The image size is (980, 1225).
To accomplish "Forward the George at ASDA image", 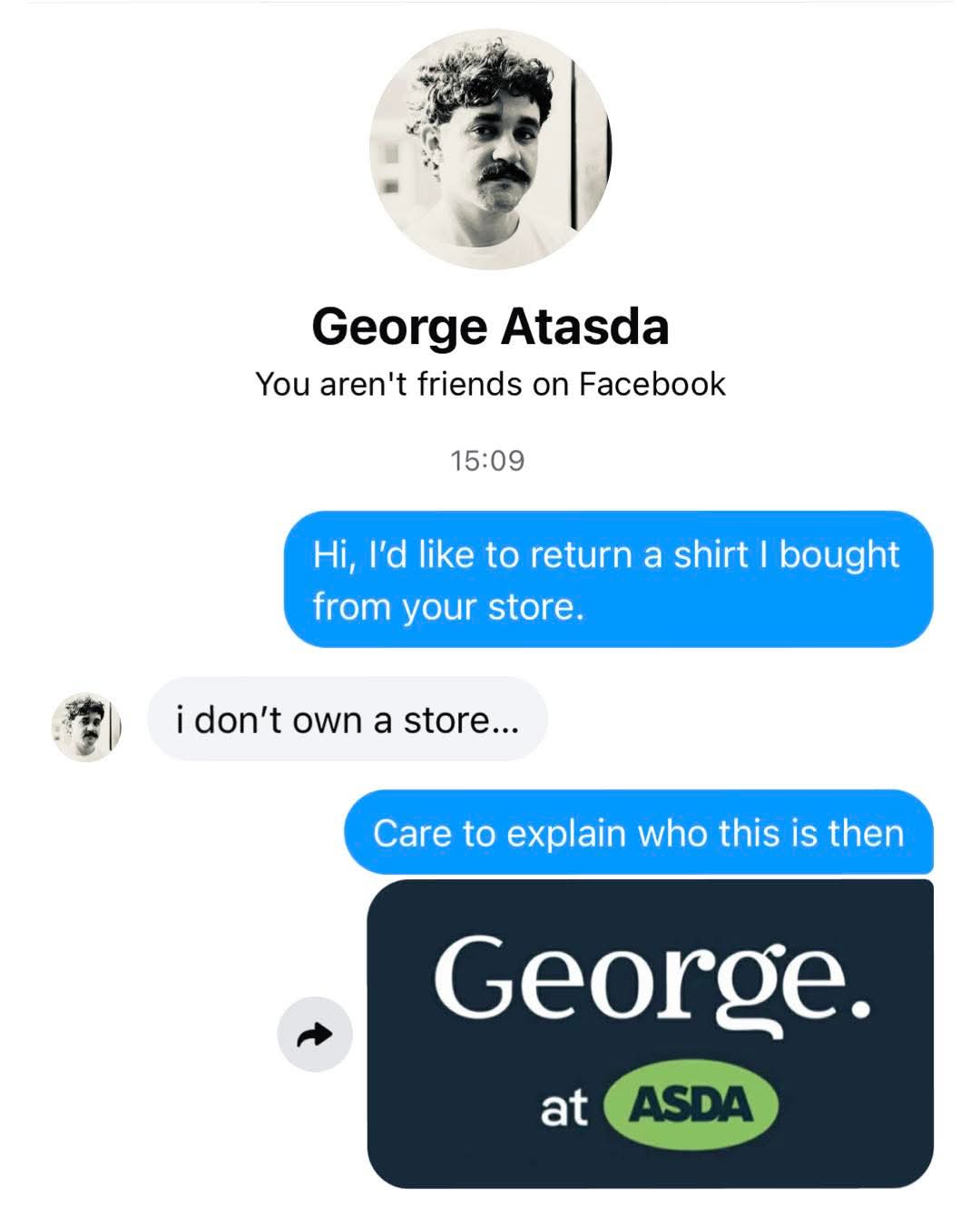I will (314, 1034).
